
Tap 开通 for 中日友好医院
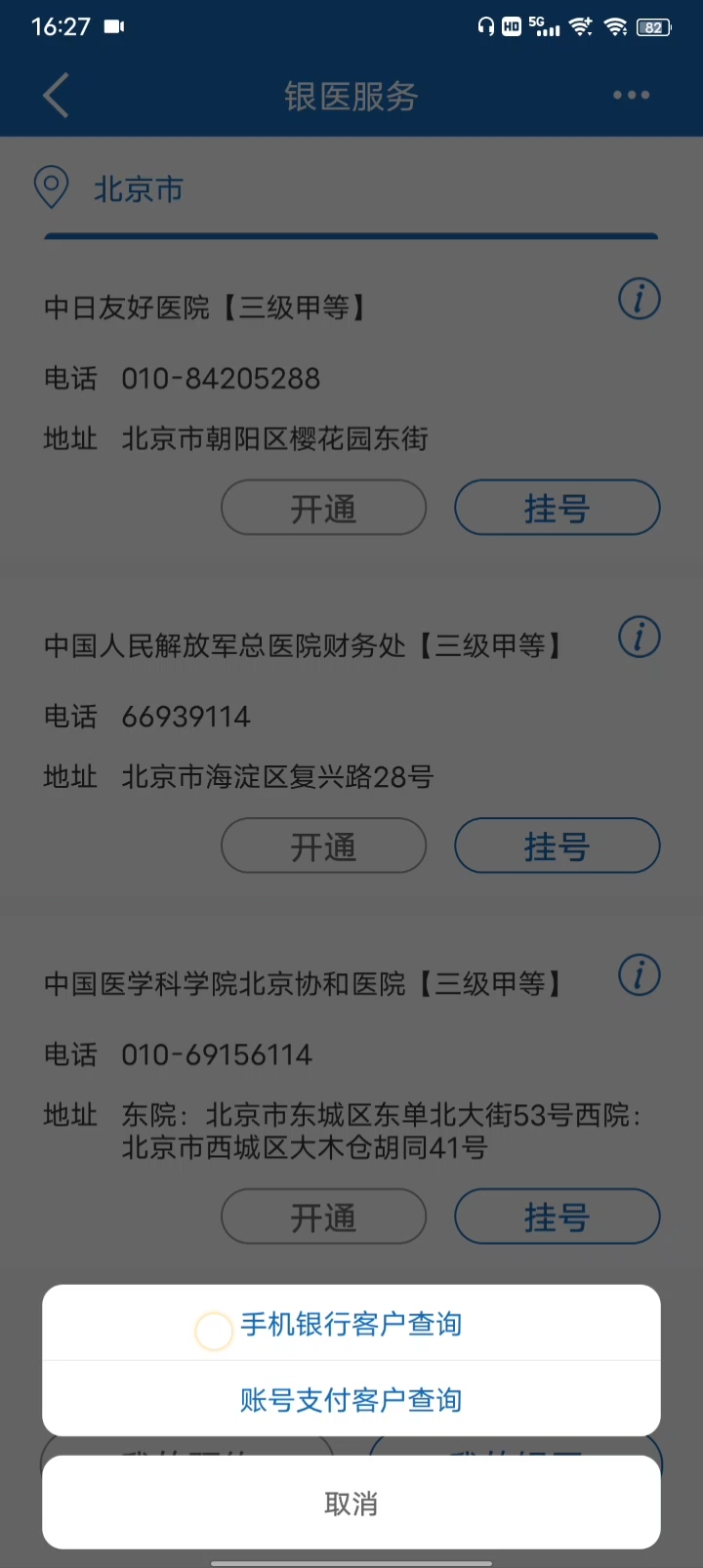(x=323, y=508)
